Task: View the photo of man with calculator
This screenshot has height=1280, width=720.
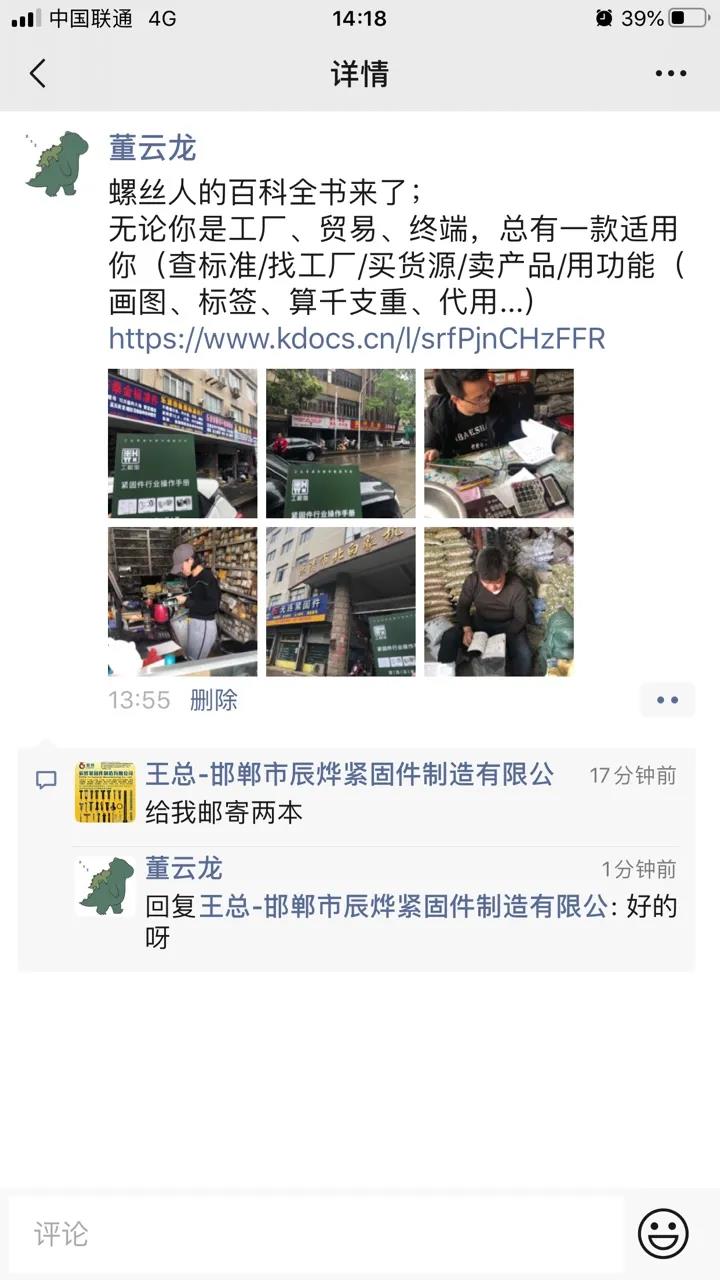Action: pos(498,443)
